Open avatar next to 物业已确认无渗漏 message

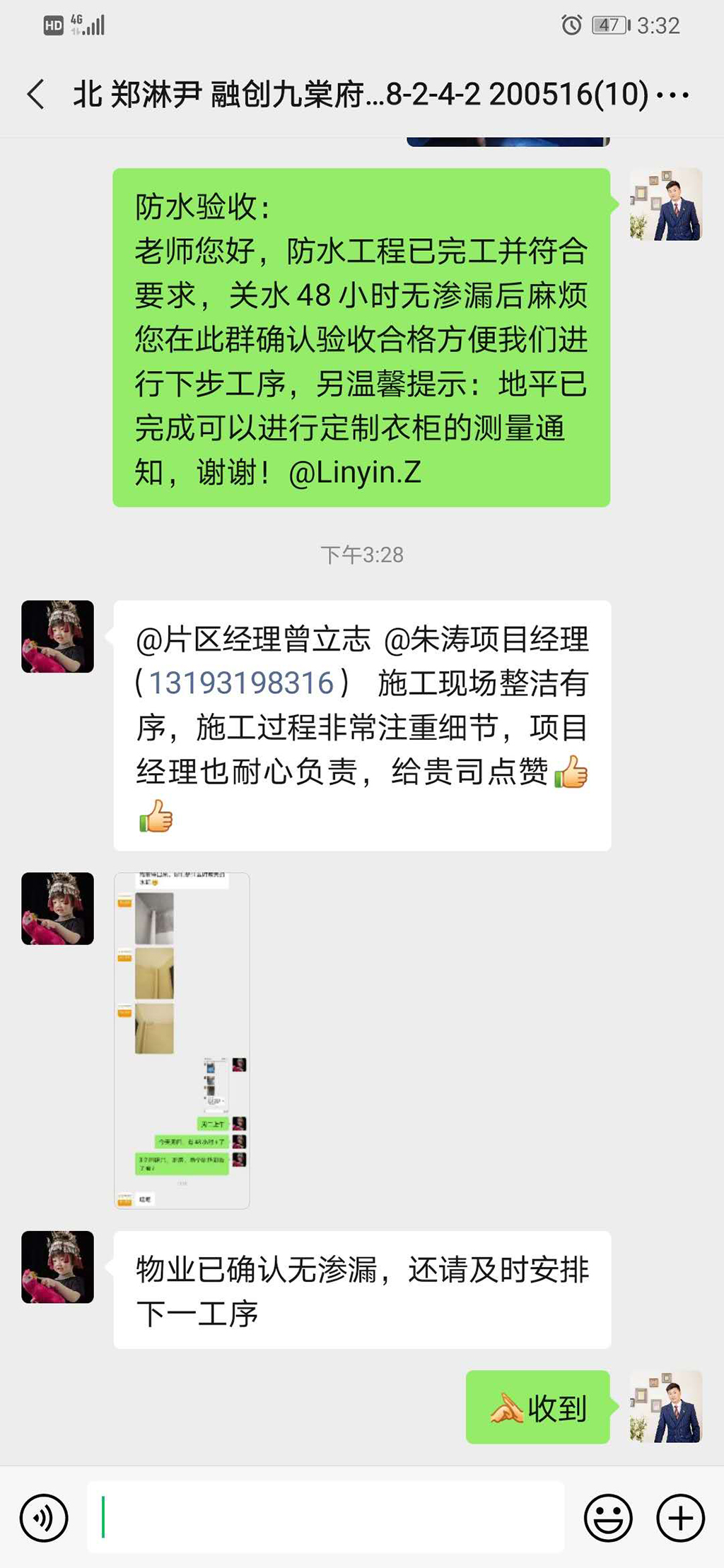(x=57, y=1267)
